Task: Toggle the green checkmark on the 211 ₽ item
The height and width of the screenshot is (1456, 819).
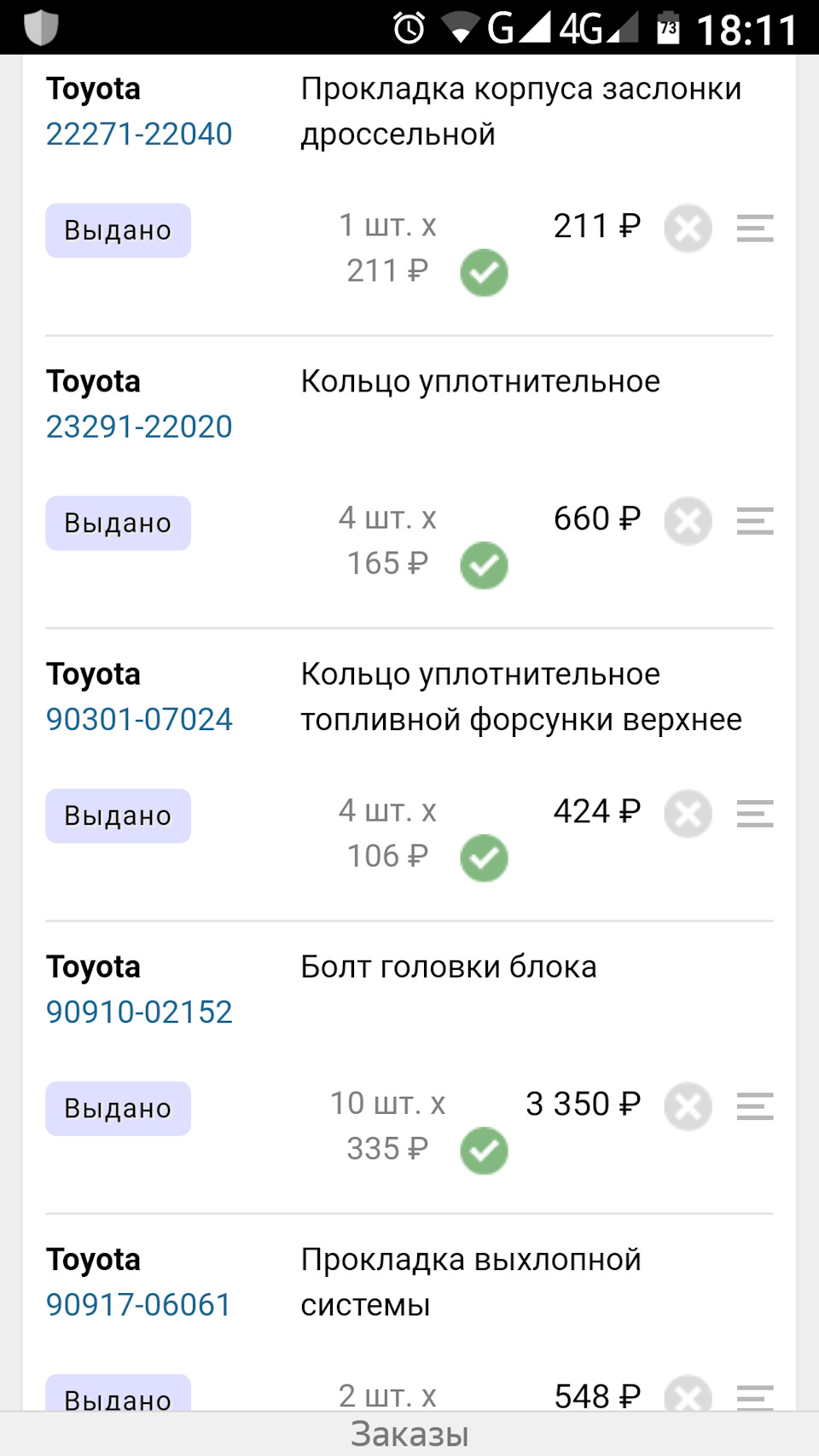Action: (484, 272)
